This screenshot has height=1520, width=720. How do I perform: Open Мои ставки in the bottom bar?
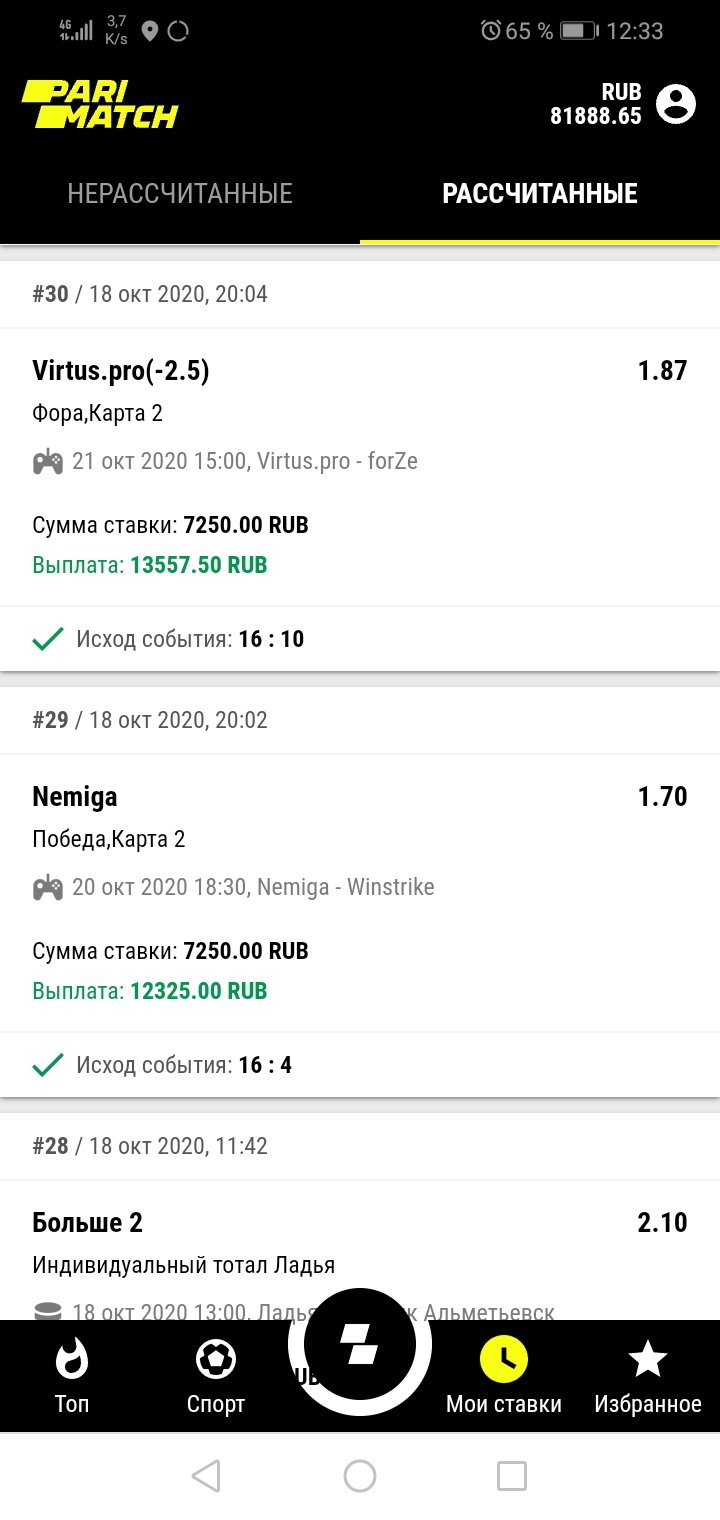point(504,1376)
